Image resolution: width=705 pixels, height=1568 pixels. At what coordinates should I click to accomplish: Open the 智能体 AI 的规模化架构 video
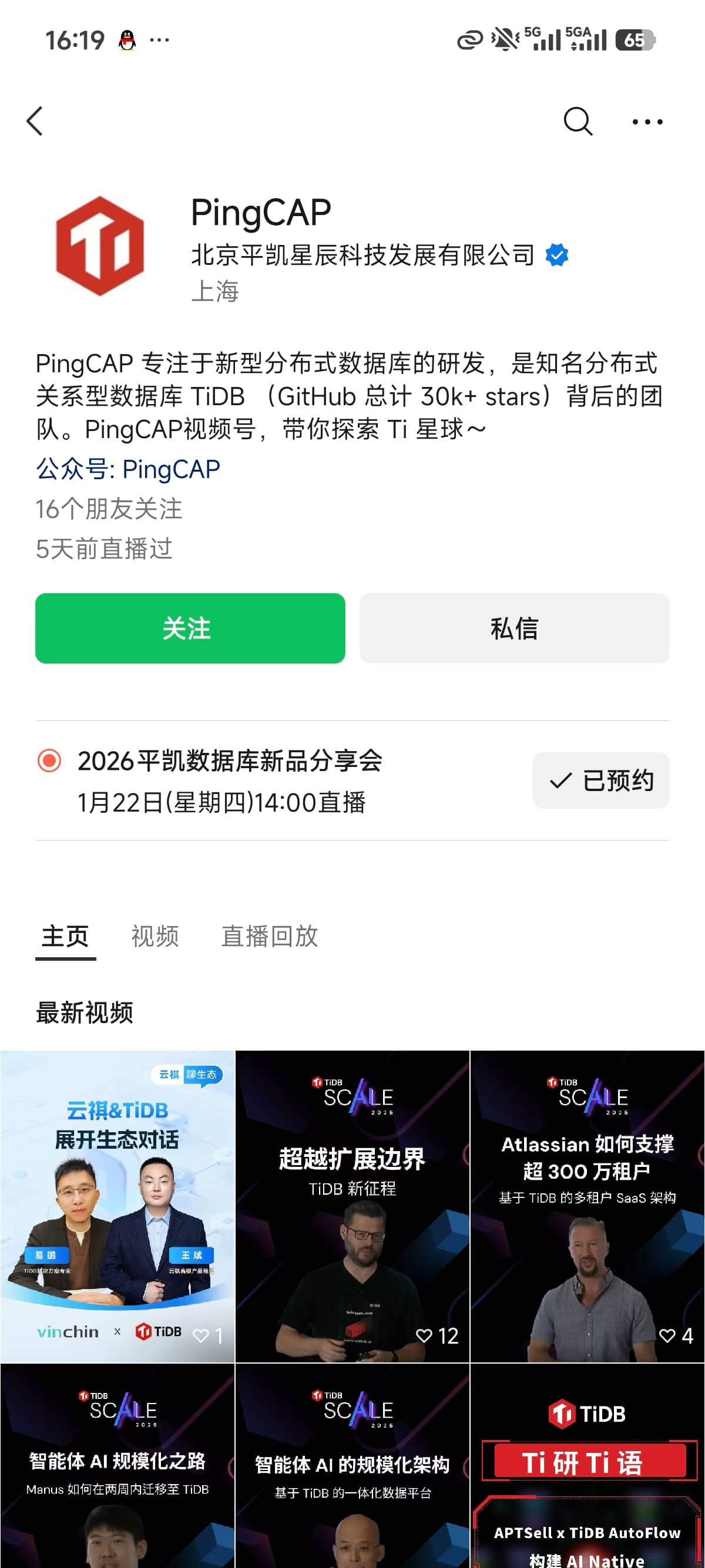352,1467
